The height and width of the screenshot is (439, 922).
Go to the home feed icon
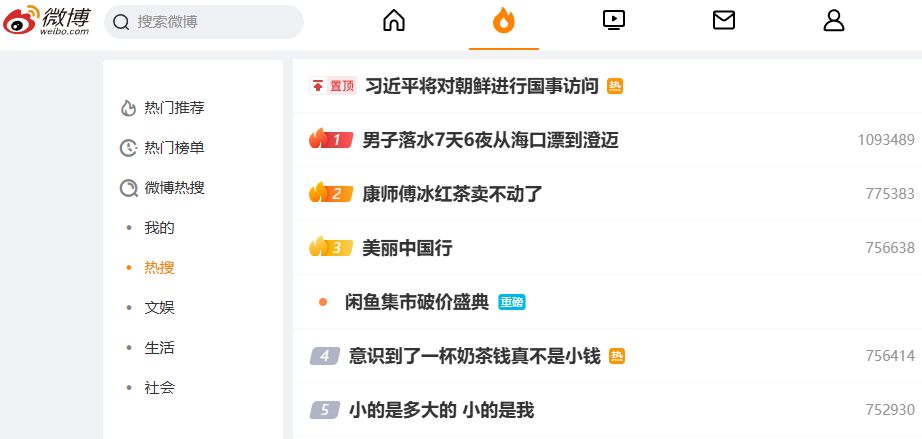point(394,21)
